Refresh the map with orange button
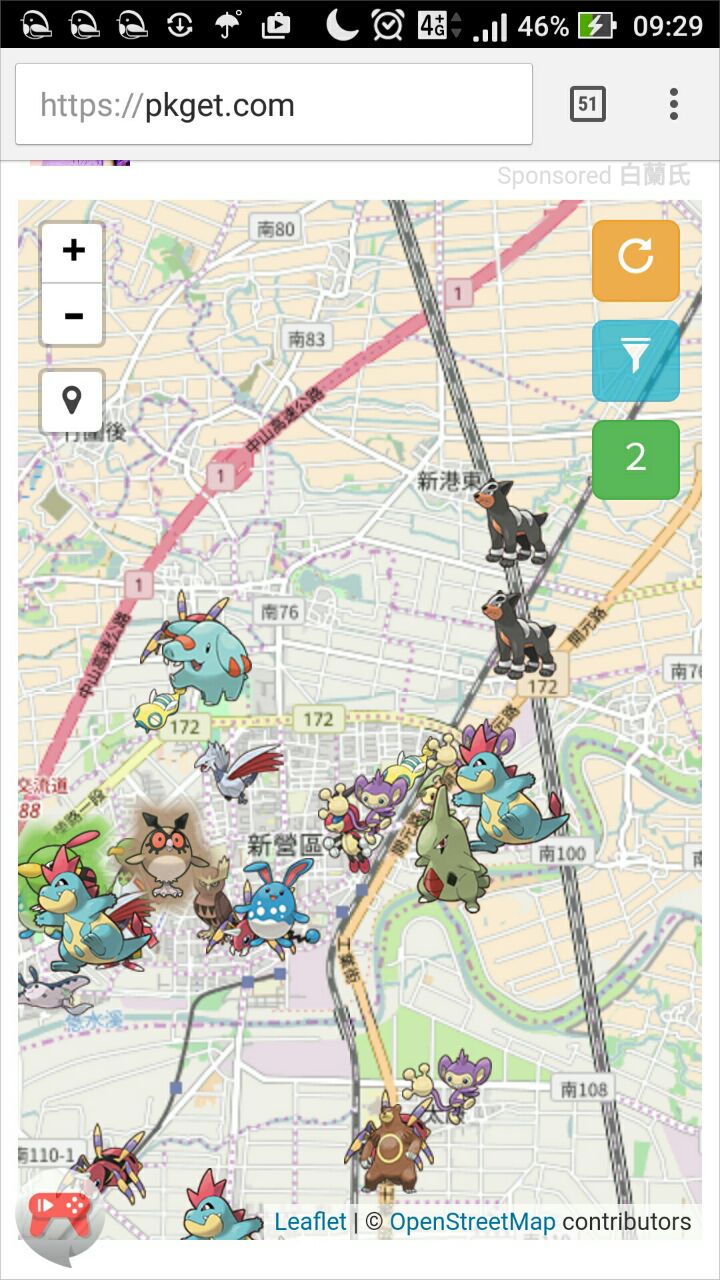 635,260
